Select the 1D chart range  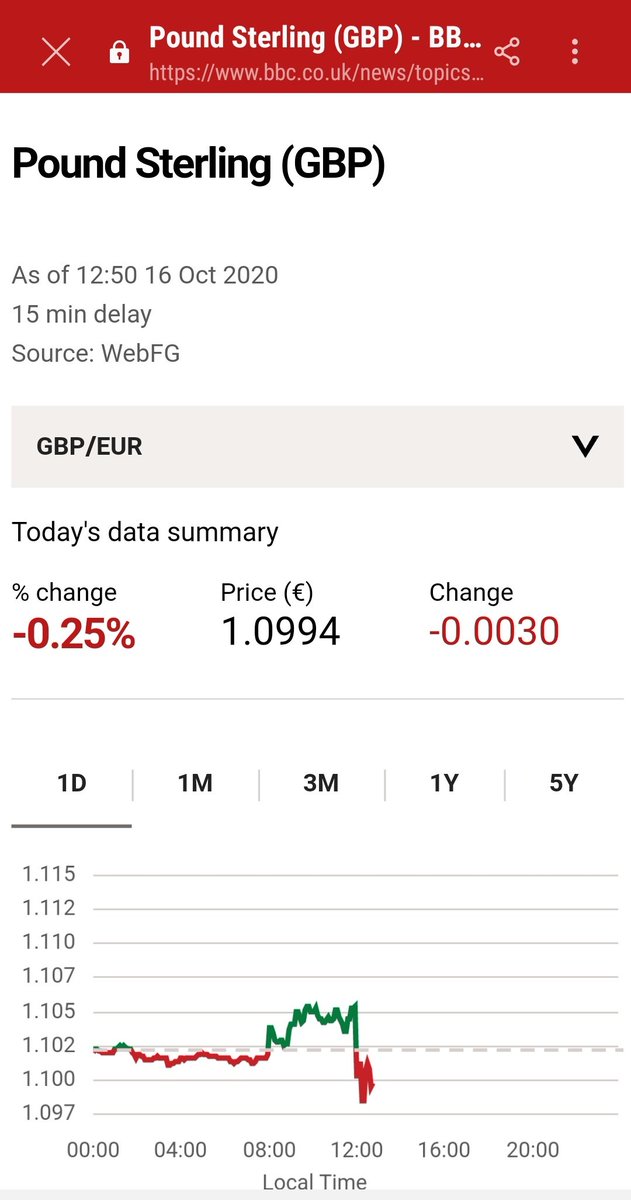[72, 783]
